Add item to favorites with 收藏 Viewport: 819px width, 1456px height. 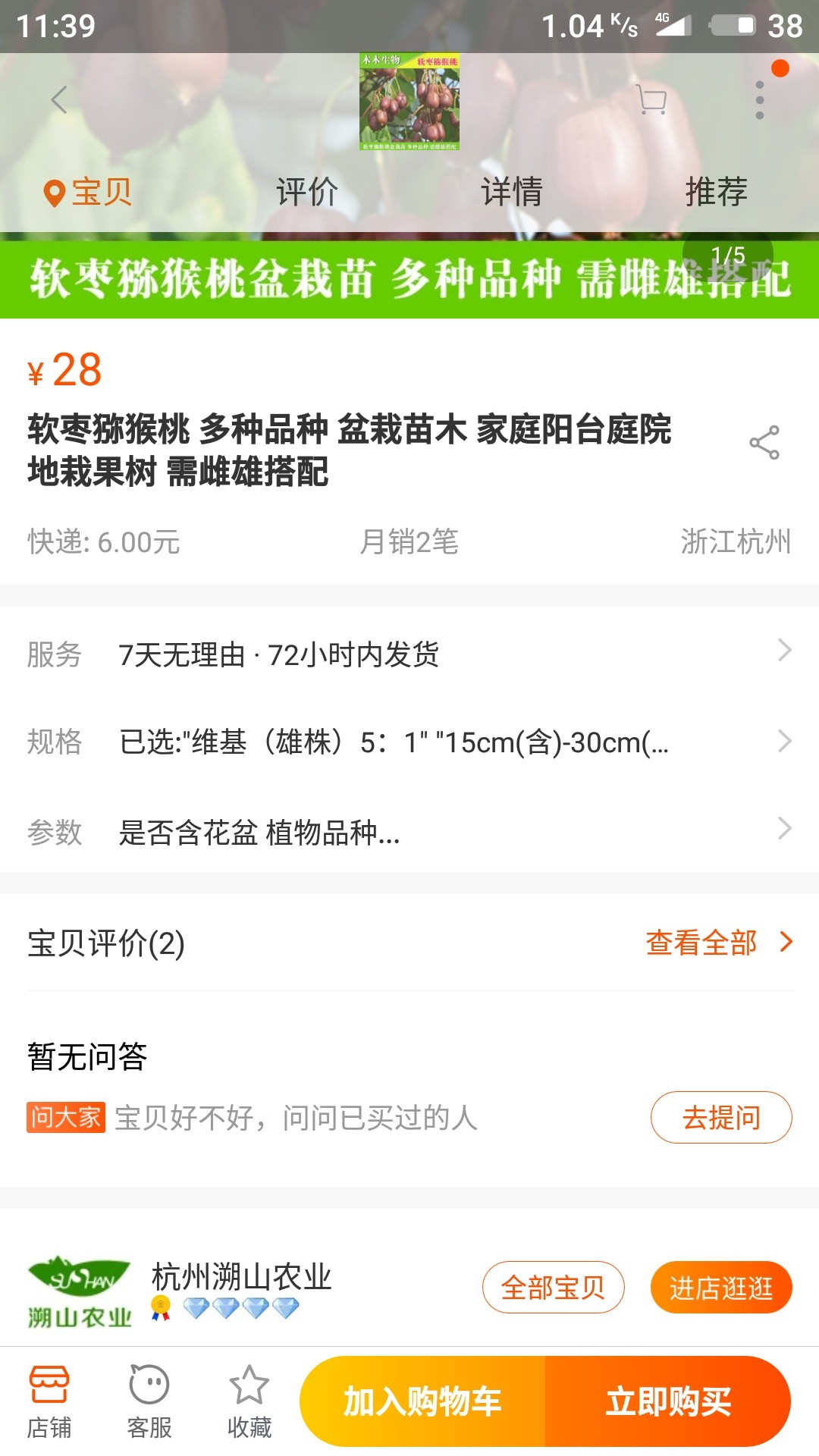(x=249, y=1401)
